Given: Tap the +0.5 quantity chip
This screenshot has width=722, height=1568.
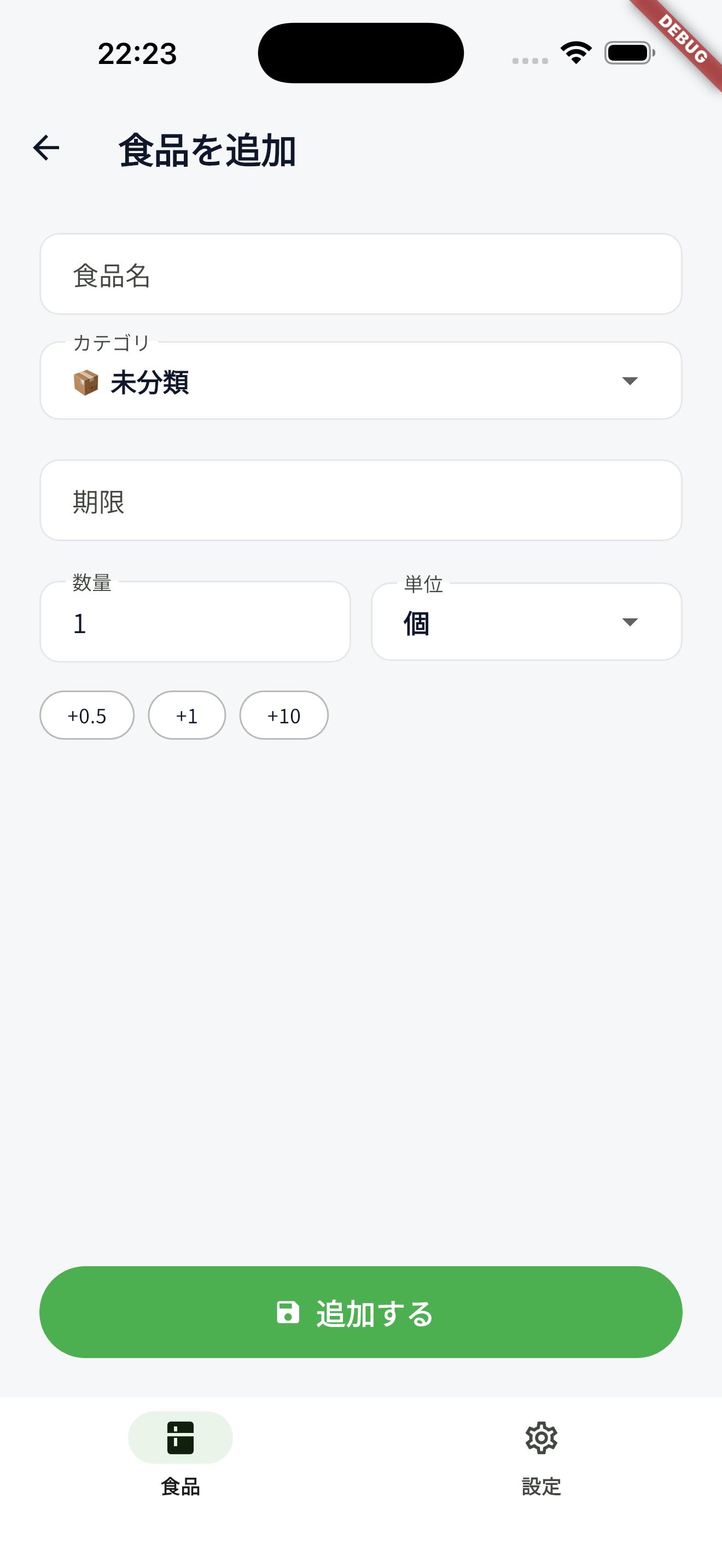Looking at the screenshot, I should [86, 715].
